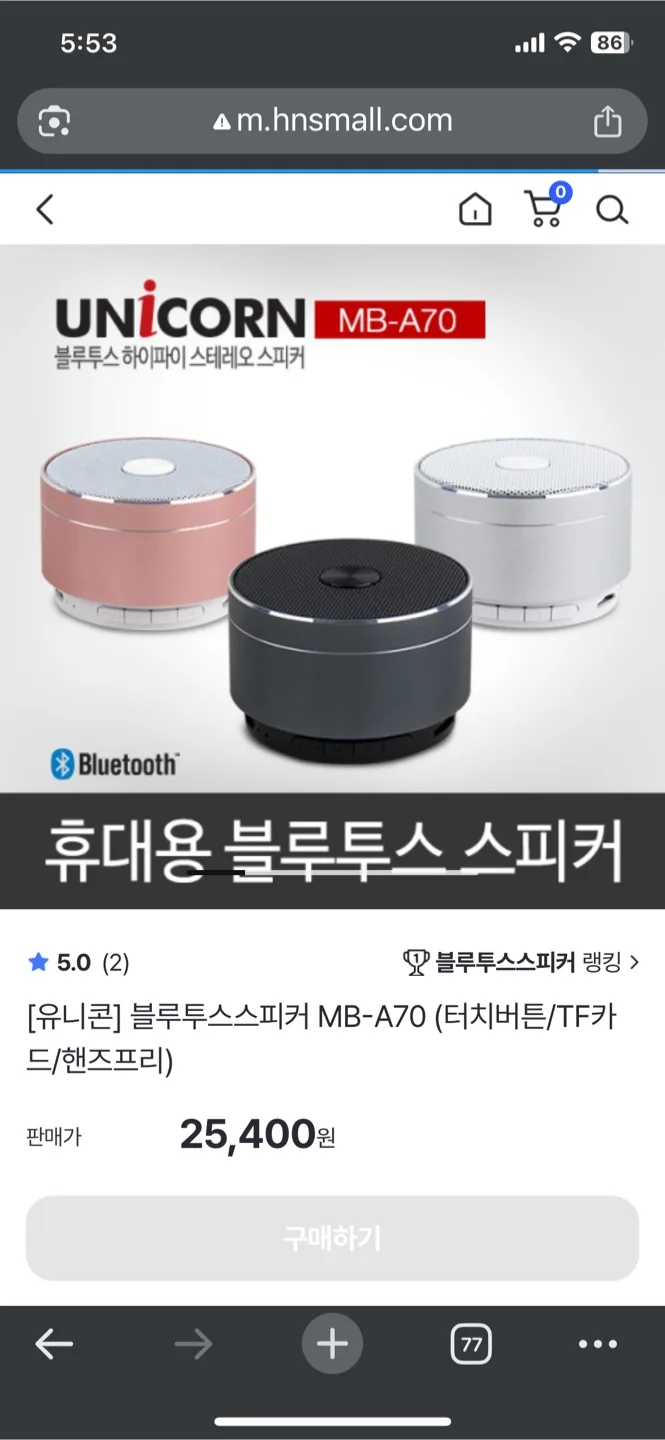Open the shop home icon
Screen dimensions: 665x1440
pos(475,210)
